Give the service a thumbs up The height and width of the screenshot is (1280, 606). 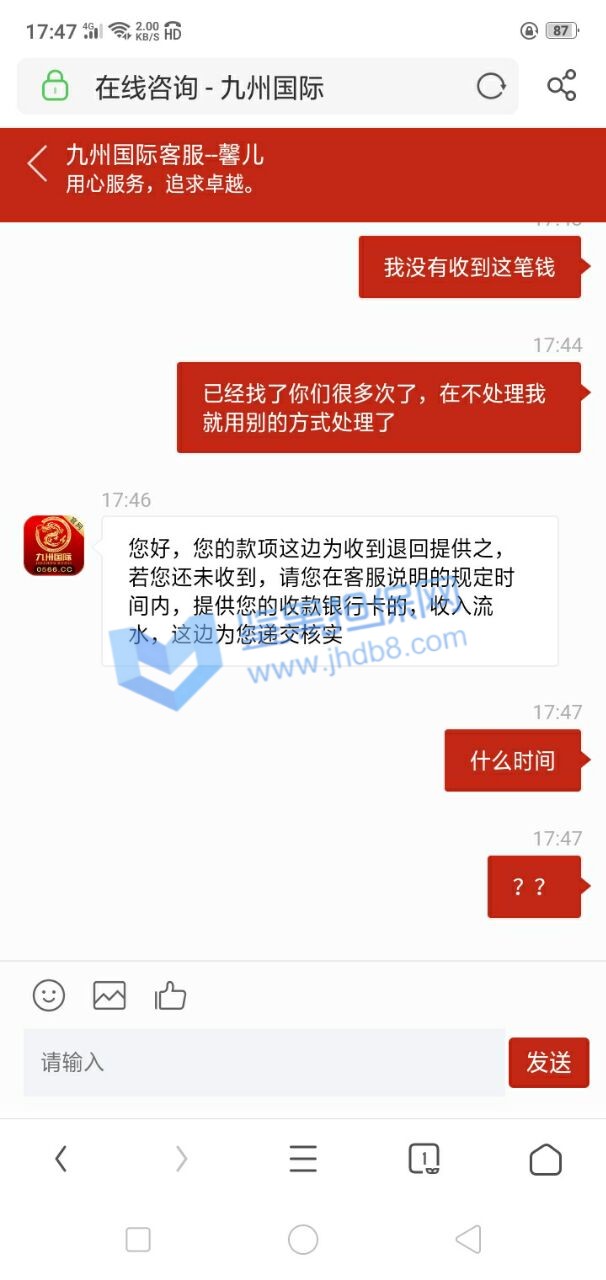click(170, 995)
